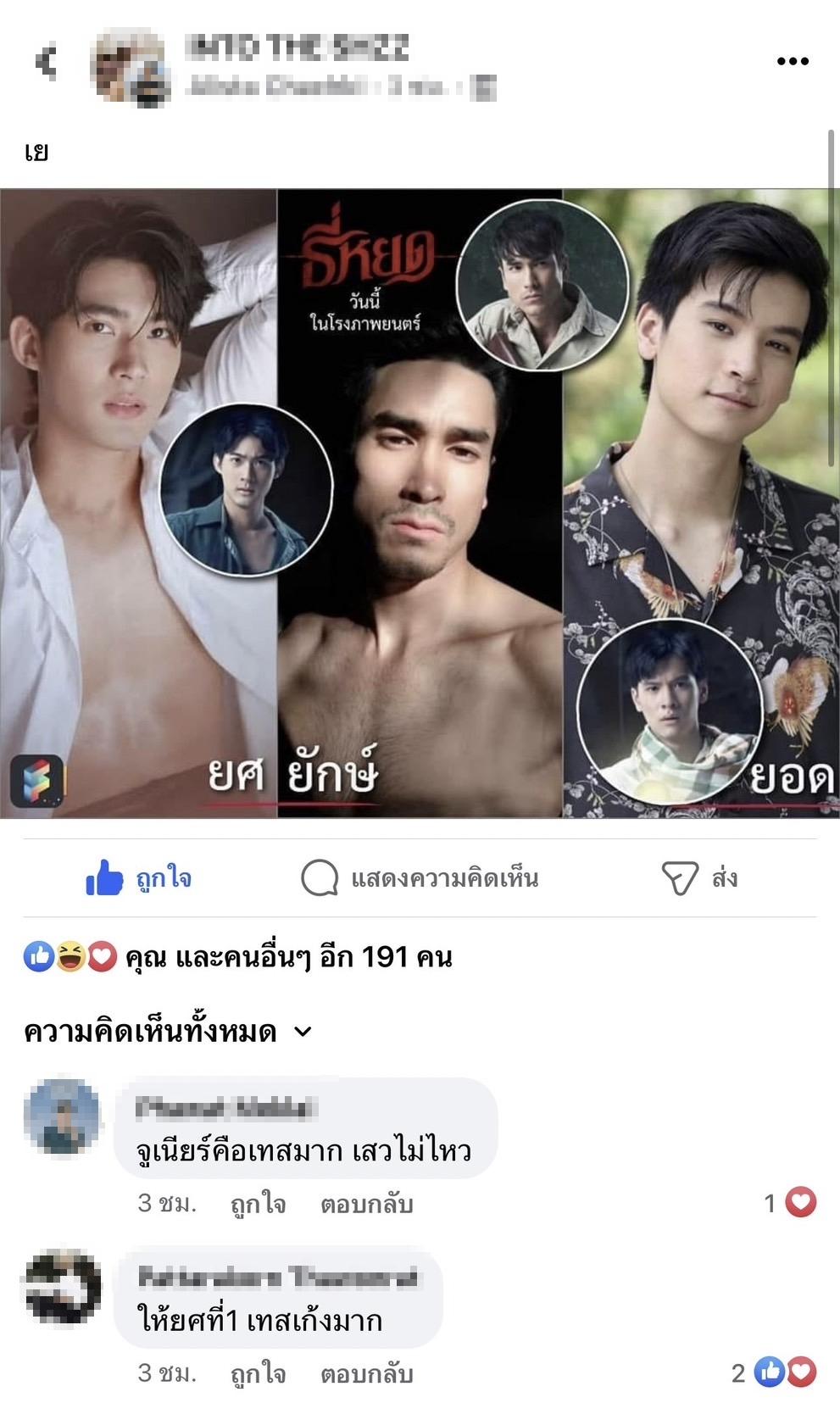The width and height of the screenshot is (840, 1403).
Task: Open the poster's profile picture
Action: 127,67
